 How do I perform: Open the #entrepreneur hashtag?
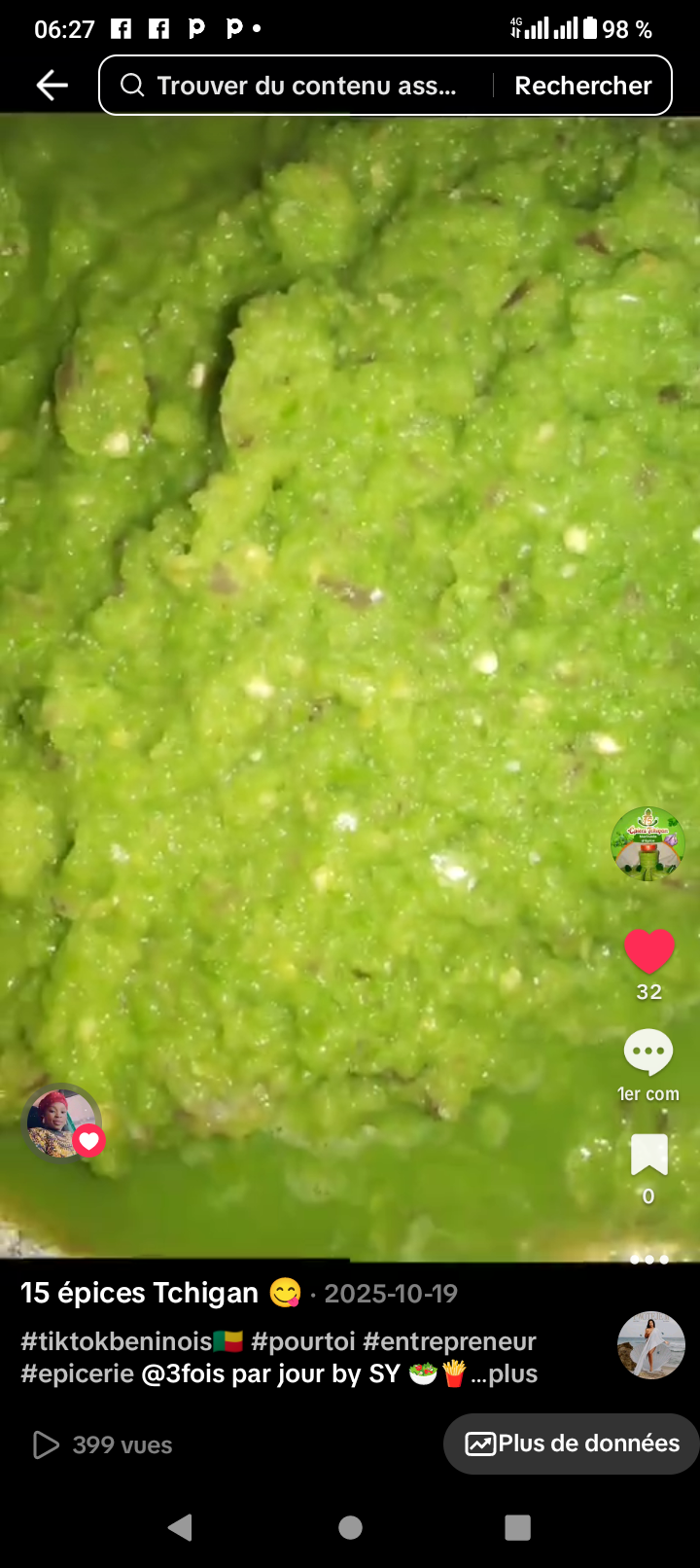pos(449,1341)
